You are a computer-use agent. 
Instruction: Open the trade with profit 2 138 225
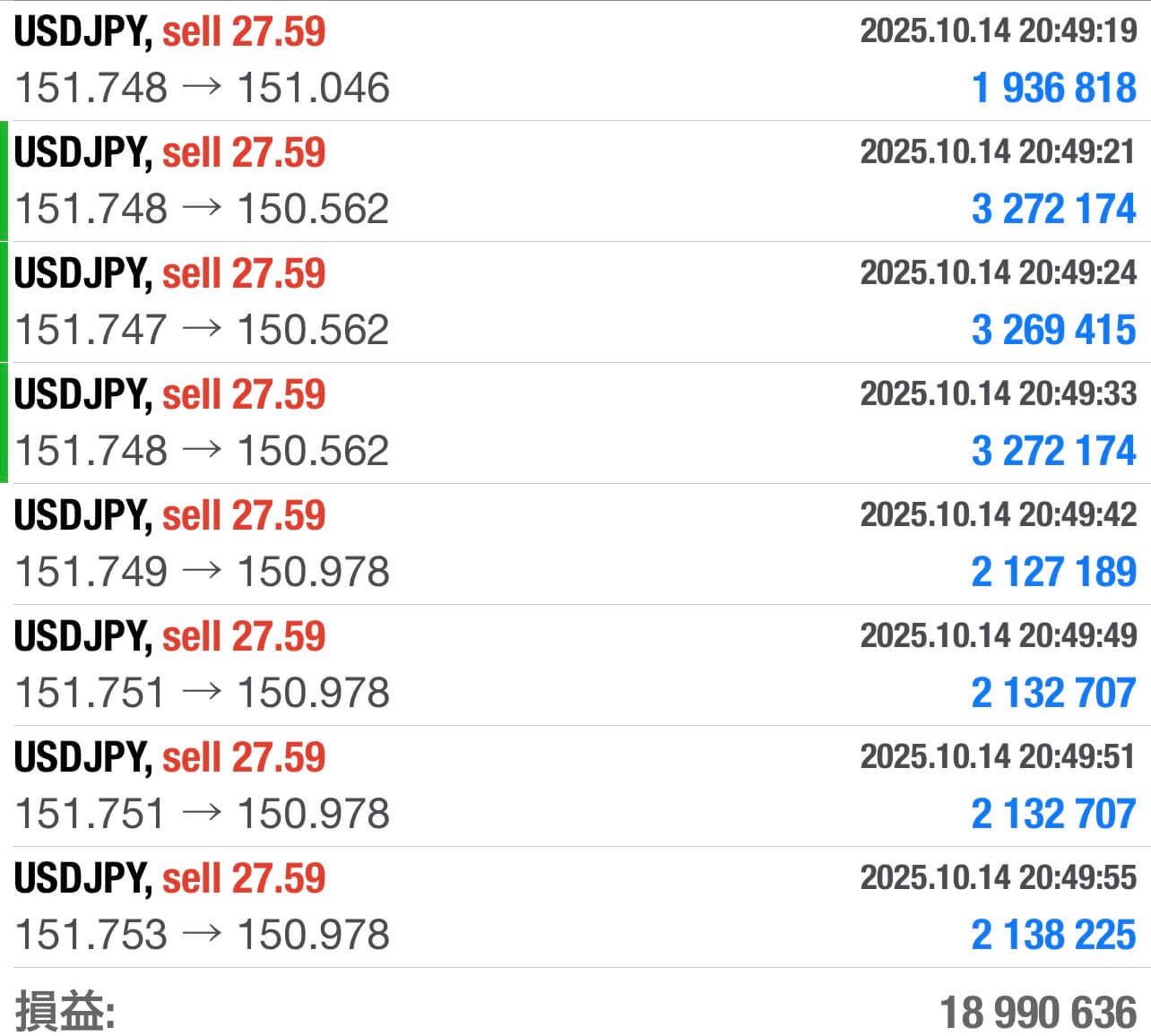tap(575, 907)
